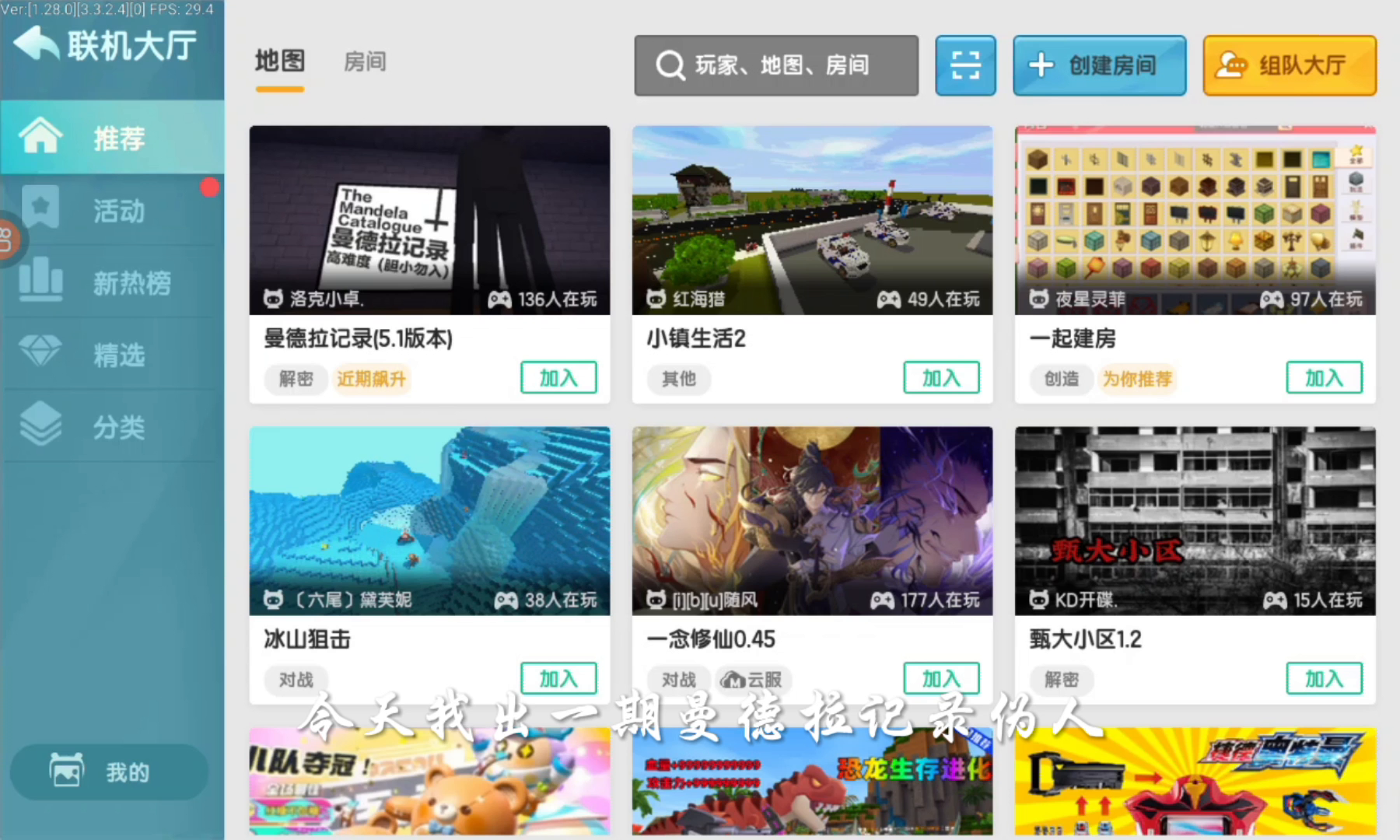Viewport: 1400px width, 840px height.
Task: Open the scan code button
Action: 965,65
